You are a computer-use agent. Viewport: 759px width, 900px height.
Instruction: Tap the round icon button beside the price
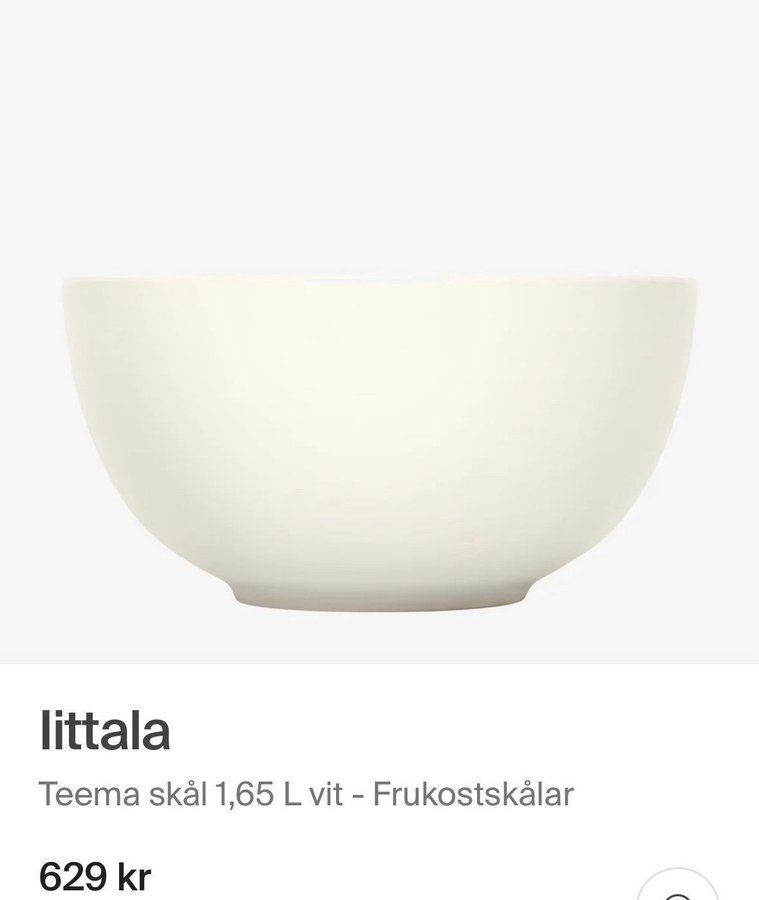tap(679, 886)
